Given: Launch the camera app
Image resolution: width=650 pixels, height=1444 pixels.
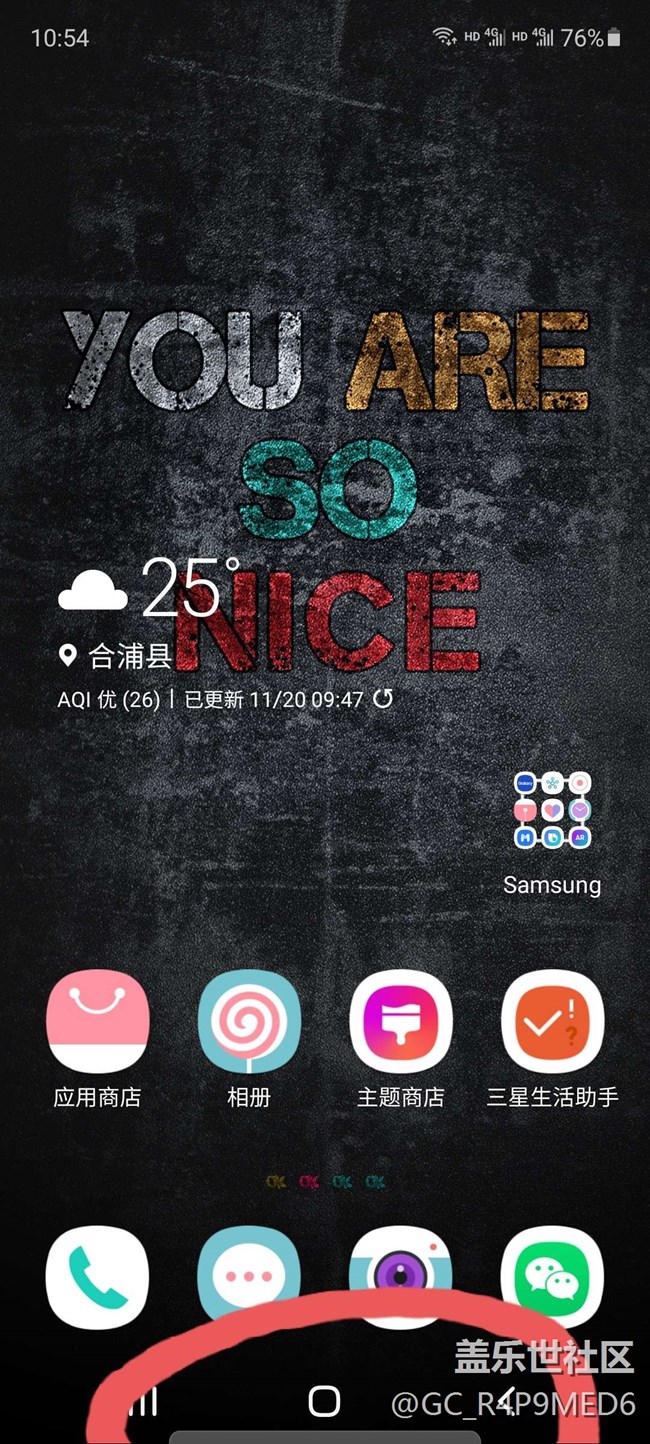Looking at the screenshot, I should click(401, 1277).
